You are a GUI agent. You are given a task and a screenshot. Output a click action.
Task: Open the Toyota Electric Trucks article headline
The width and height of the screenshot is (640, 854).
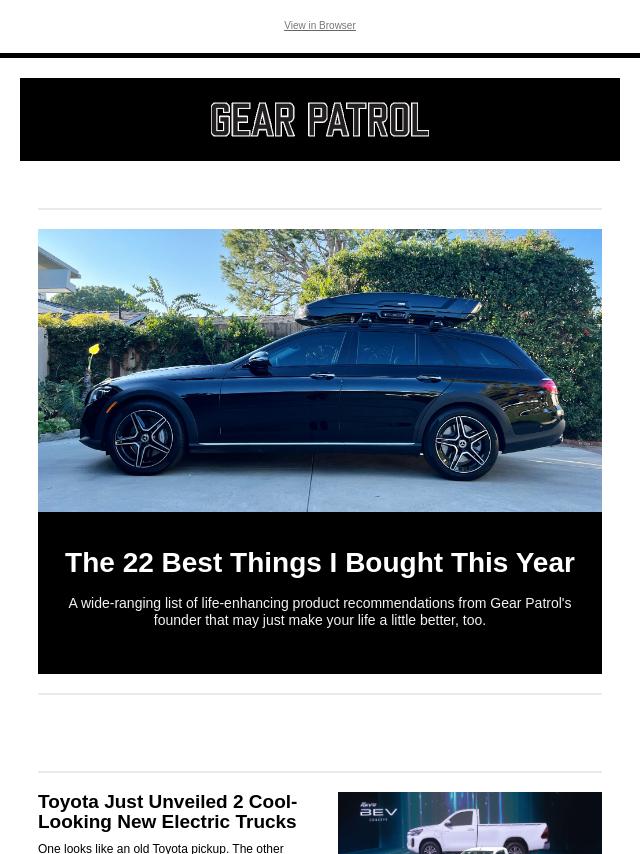(x=168, y=811)
